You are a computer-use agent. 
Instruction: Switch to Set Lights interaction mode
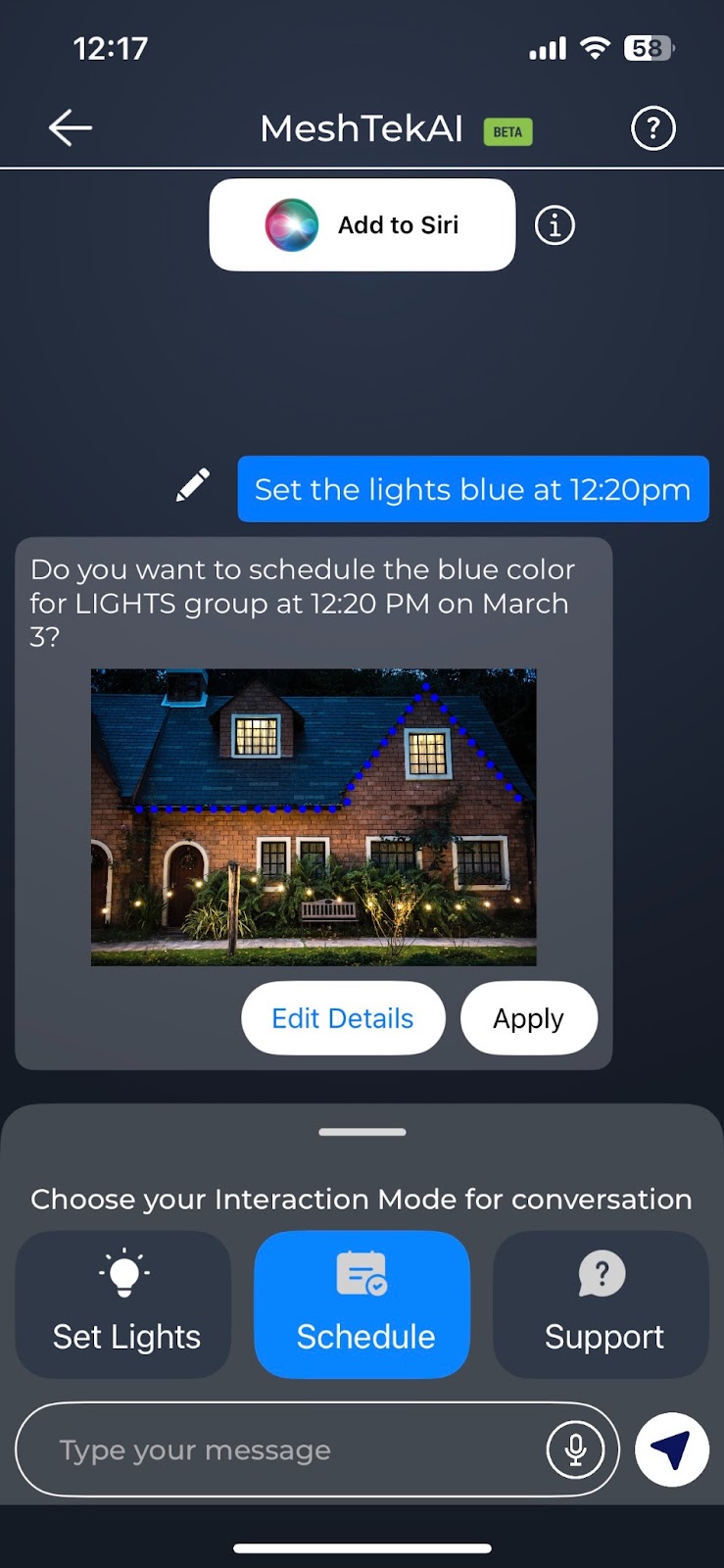124,1304
